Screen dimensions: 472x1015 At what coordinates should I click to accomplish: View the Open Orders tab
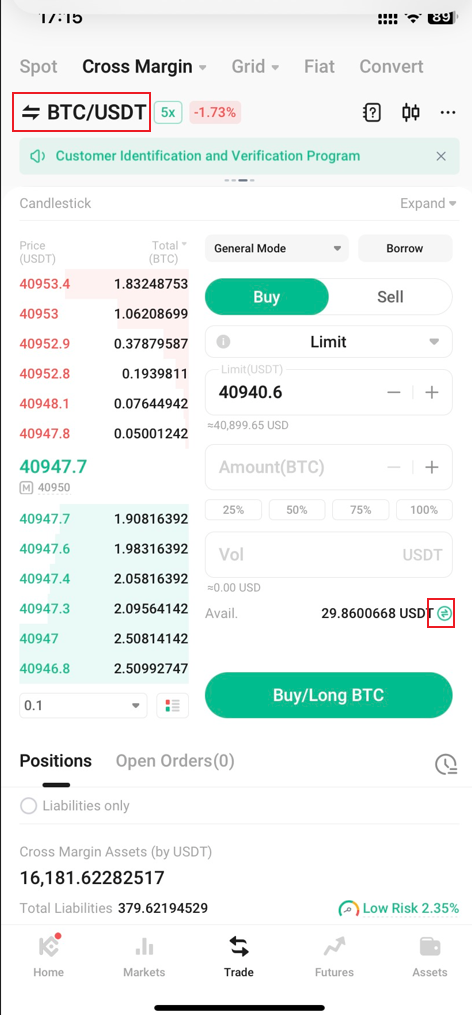point(175,761)
